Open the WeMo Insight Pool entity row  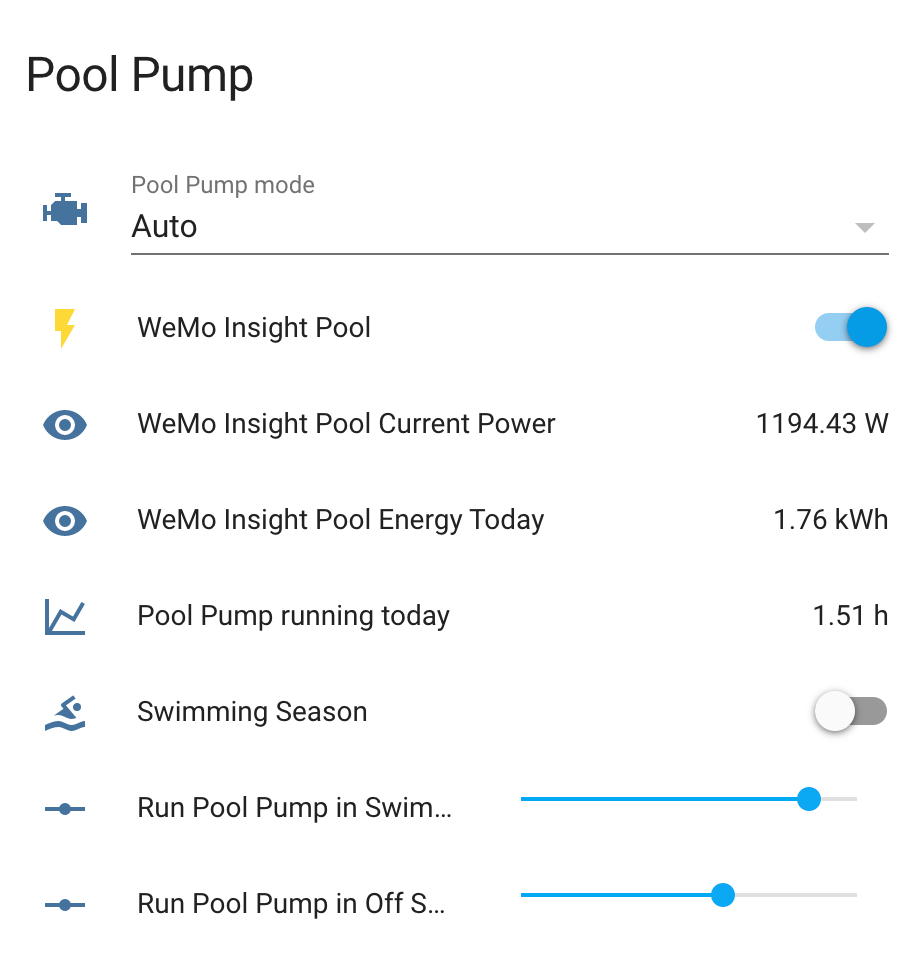coord(254,327)
